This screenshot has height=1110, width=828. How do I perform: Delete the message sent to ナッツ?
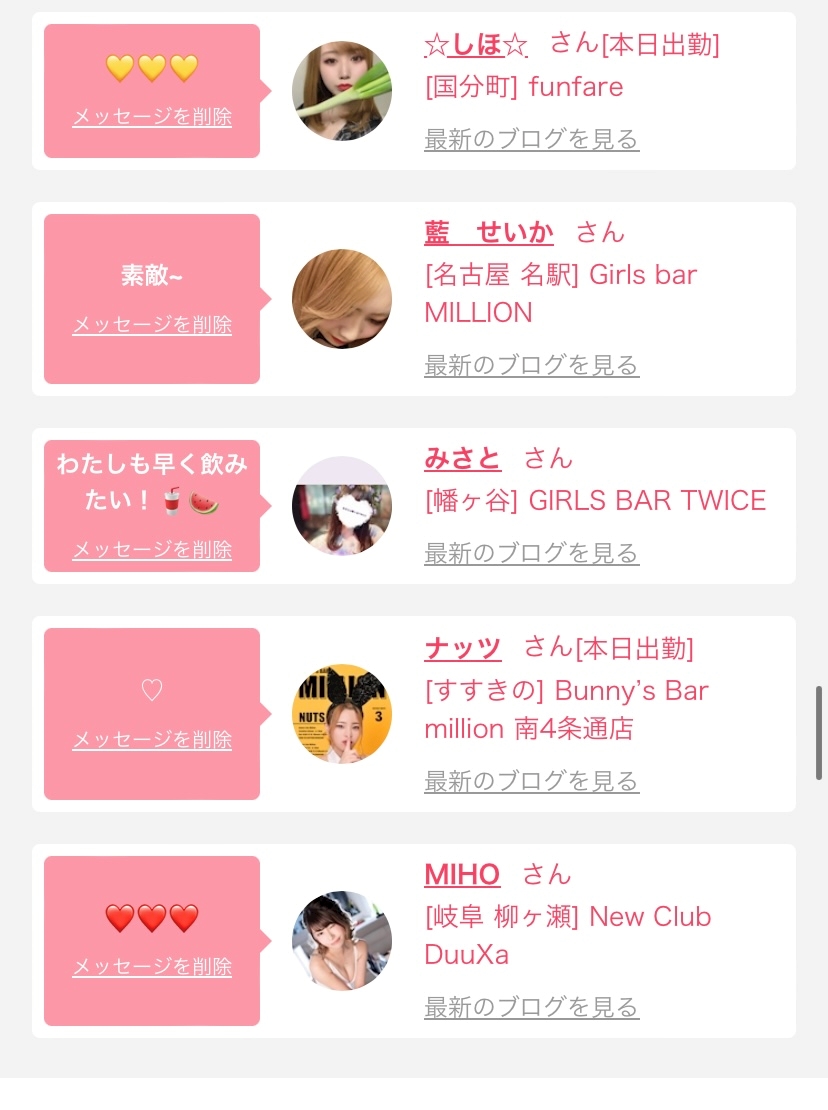coord(152,740)
